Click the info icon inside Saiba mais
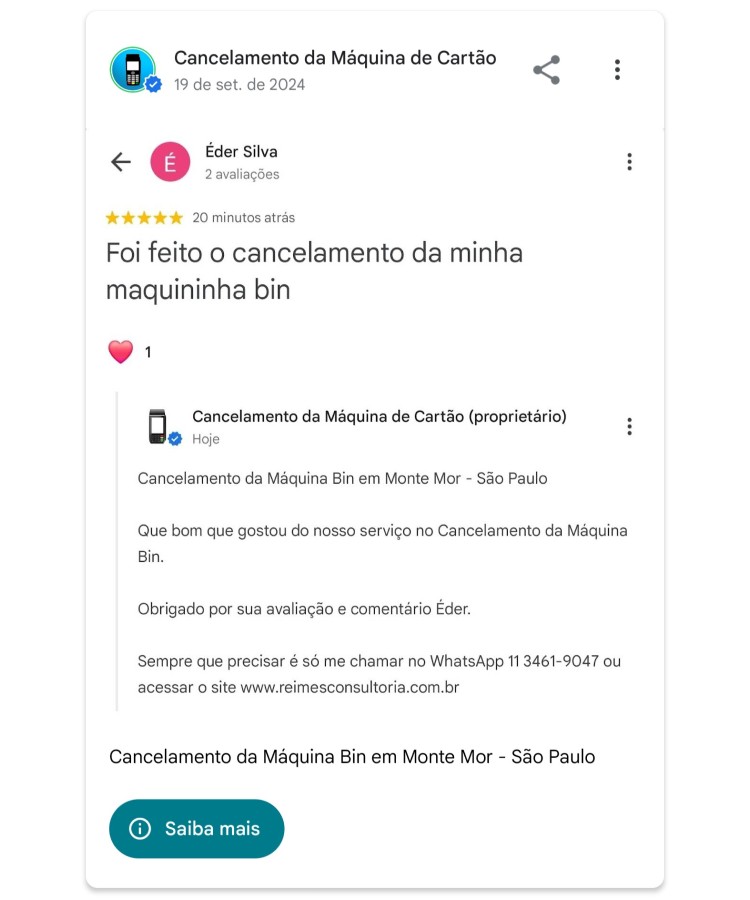This screenshot has width=750, height=900. coord(140,828)
